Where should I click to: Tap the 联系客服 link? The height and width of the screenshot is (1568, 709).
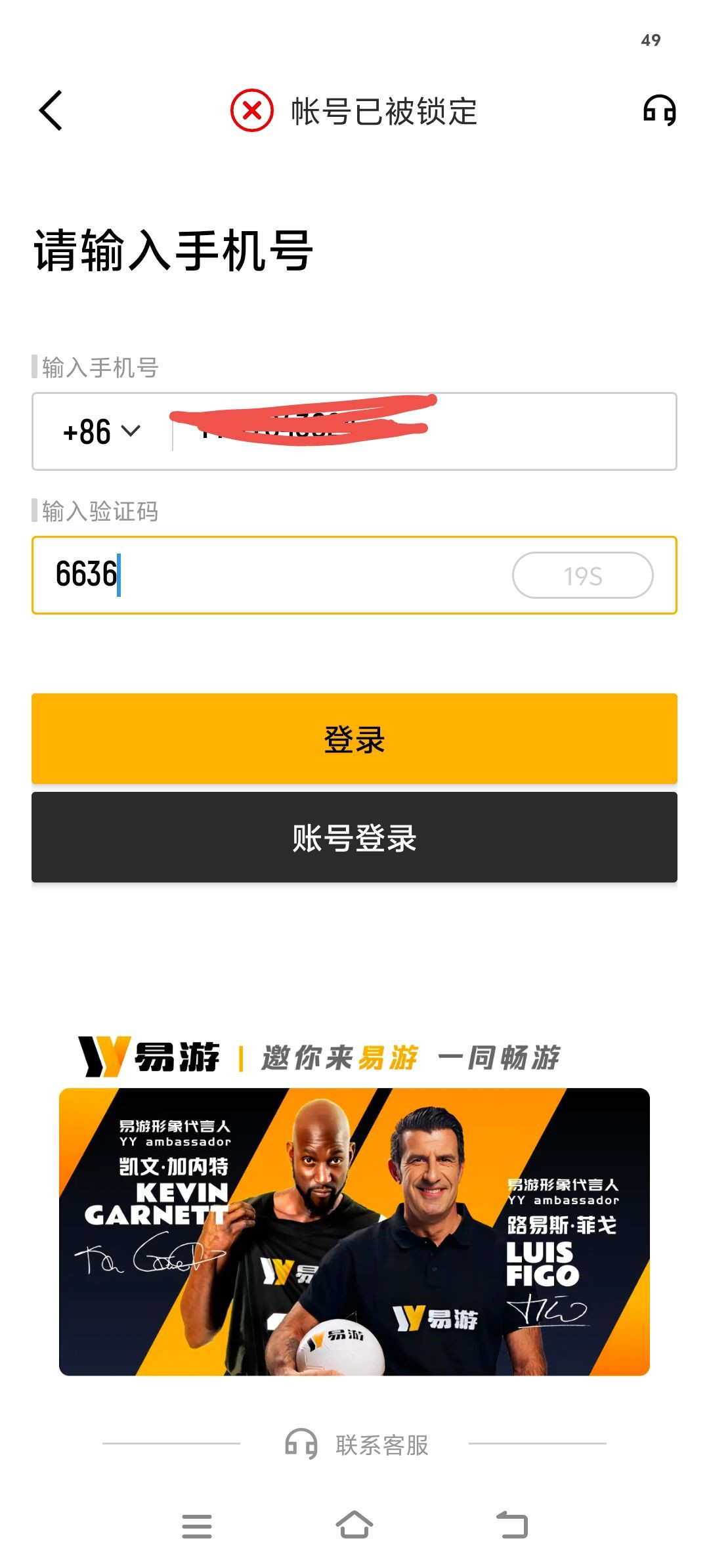click(x=358, y=1445)
